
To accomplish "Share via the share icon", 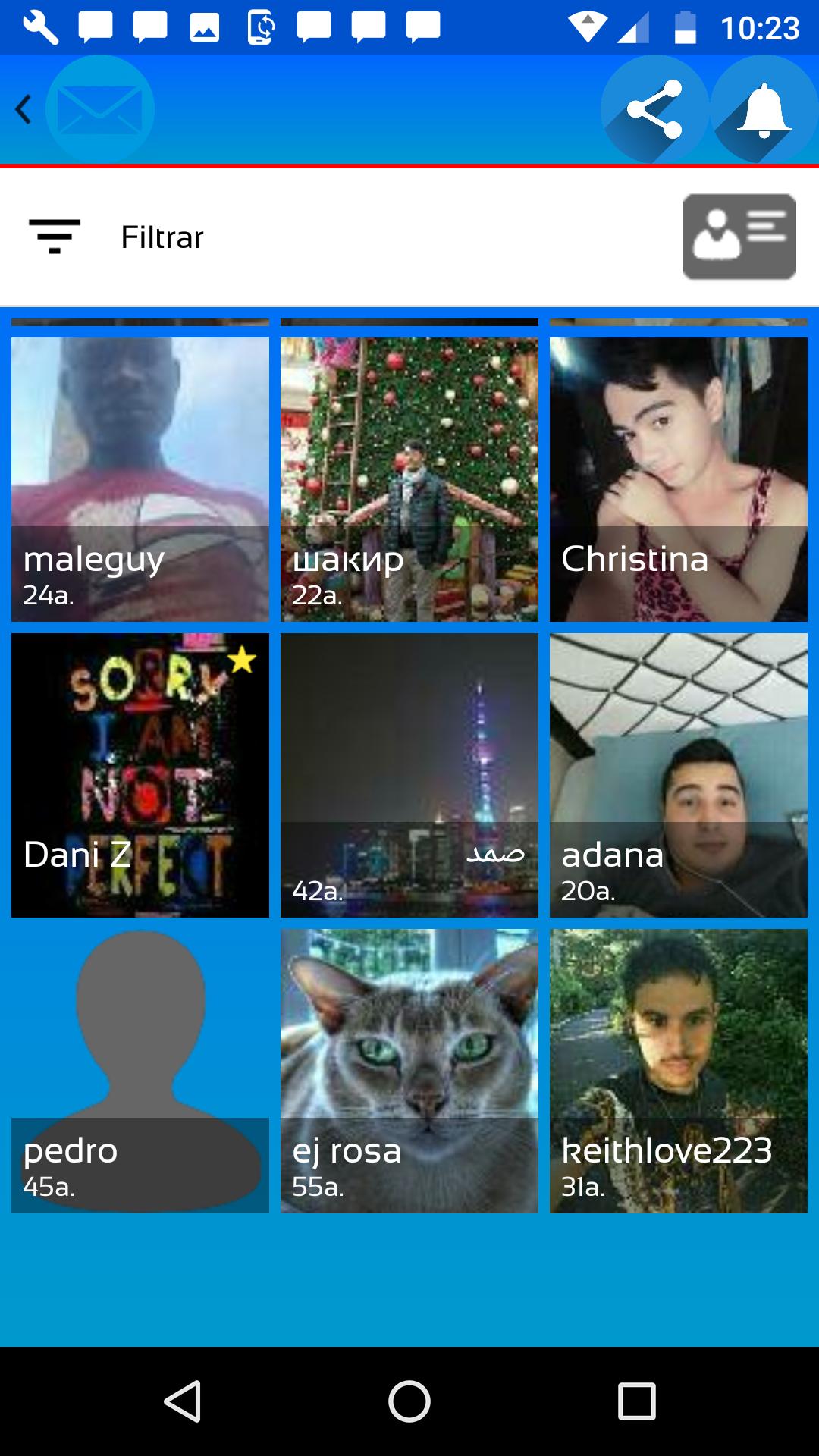I will [654, 109].
